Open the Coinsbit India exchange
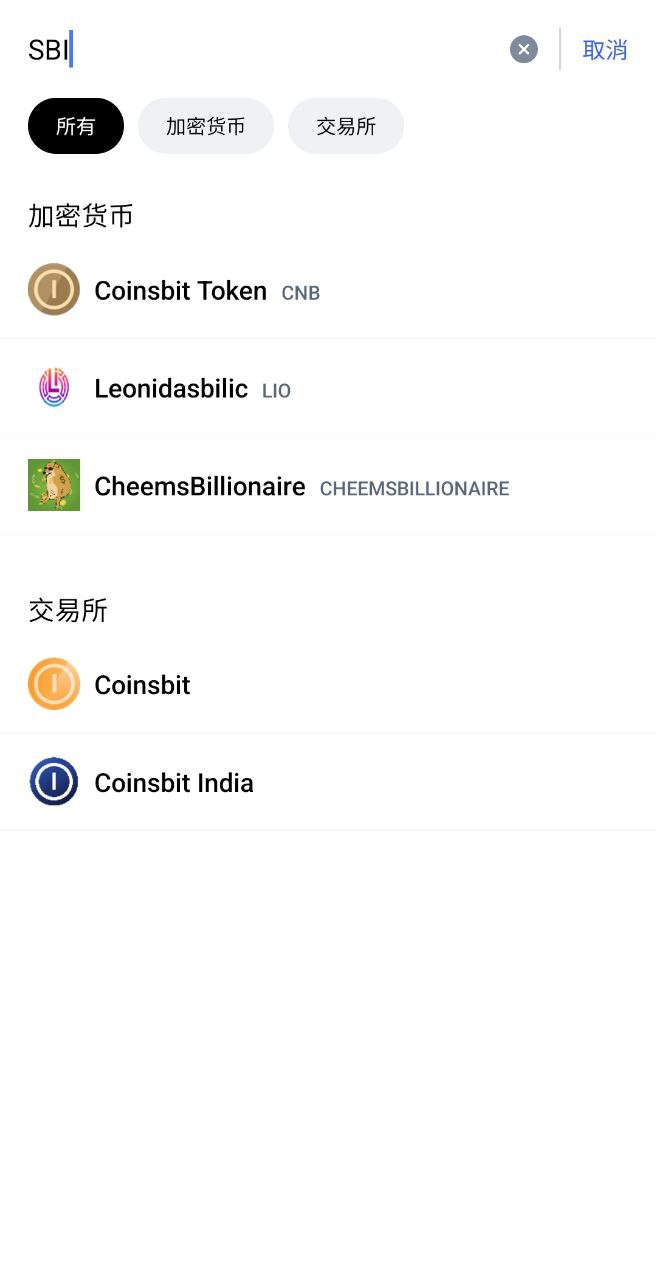Viewport: 656px width, 1280px height. point(173,783)
